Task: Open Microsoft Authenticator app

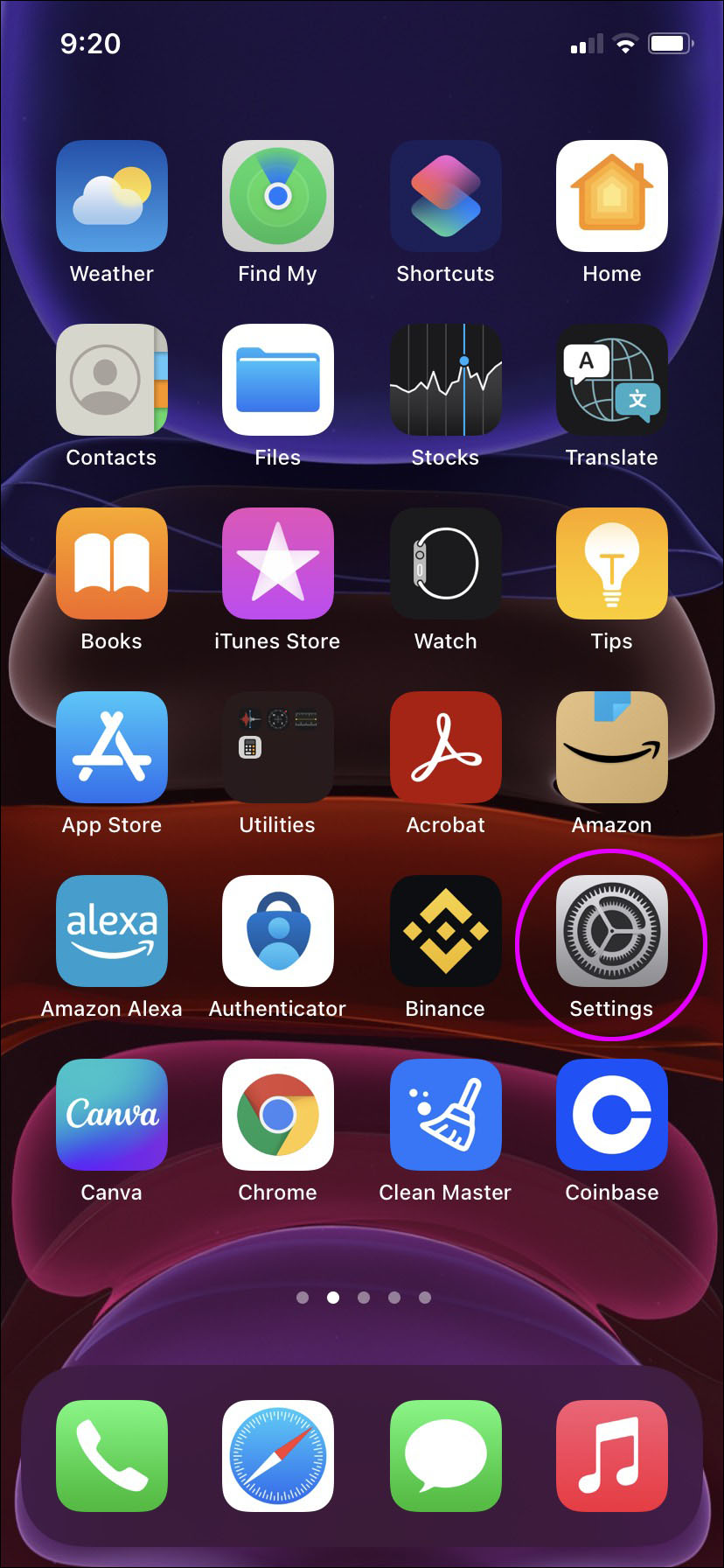Action: click(278, 931)
